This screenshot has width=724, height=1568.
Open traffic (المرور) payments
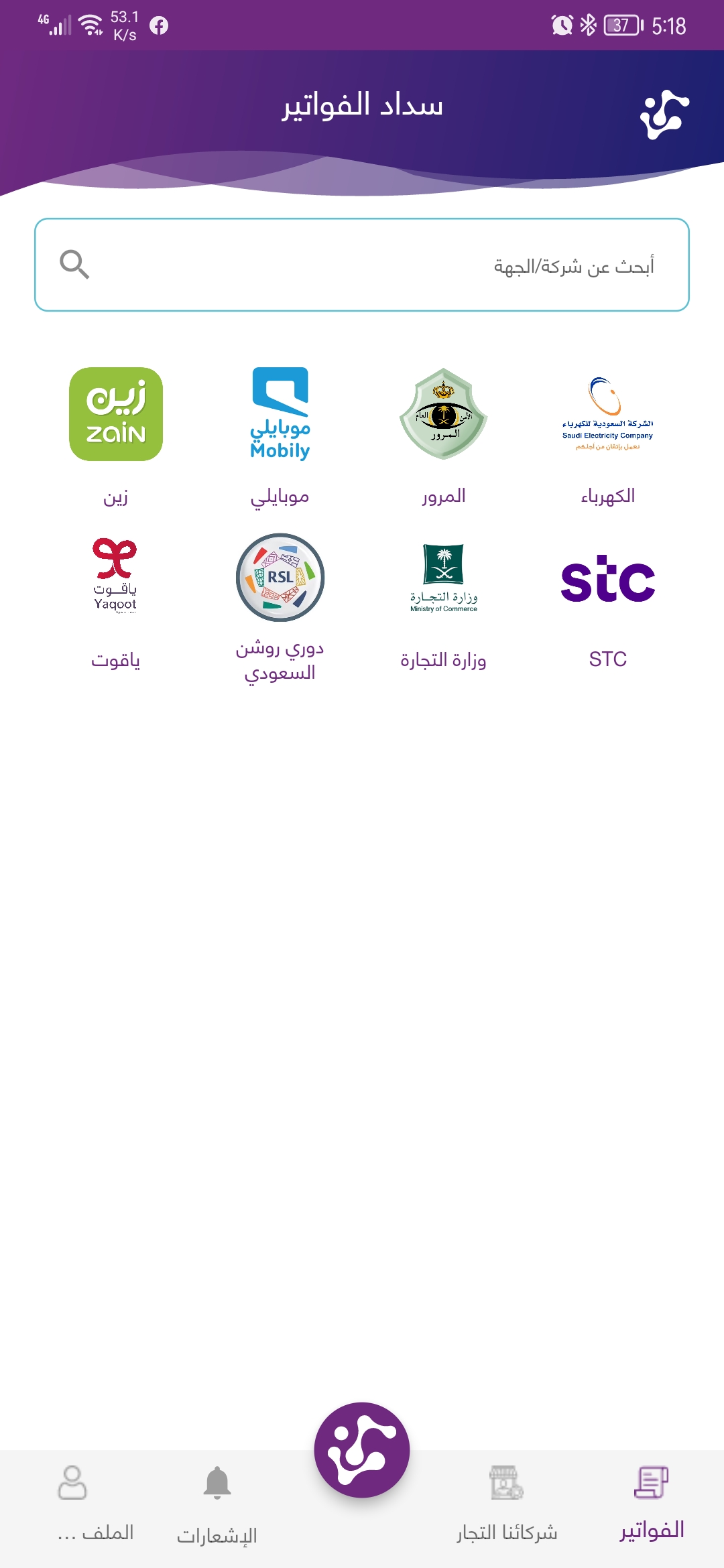click(x=444, y=415)
